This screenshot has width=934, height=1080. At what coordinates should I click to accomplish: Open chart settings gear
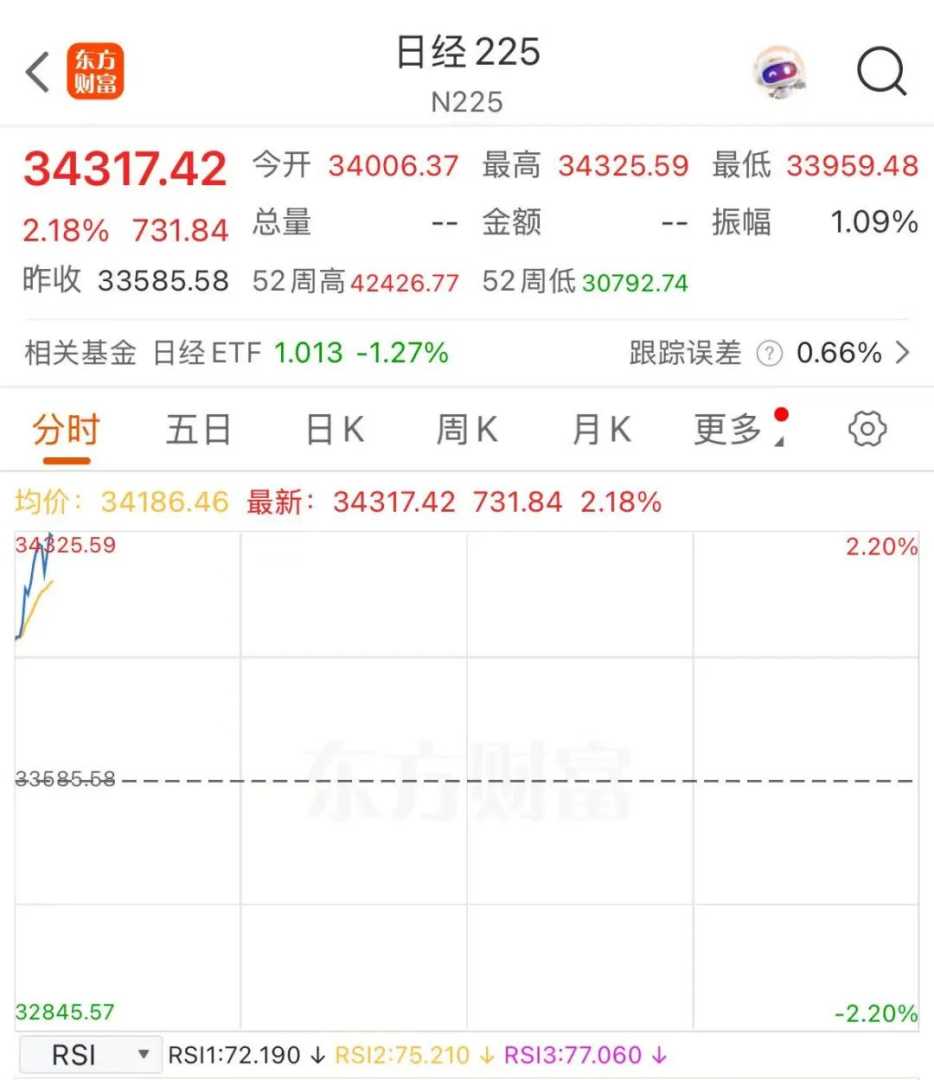(x=866, y=430)
